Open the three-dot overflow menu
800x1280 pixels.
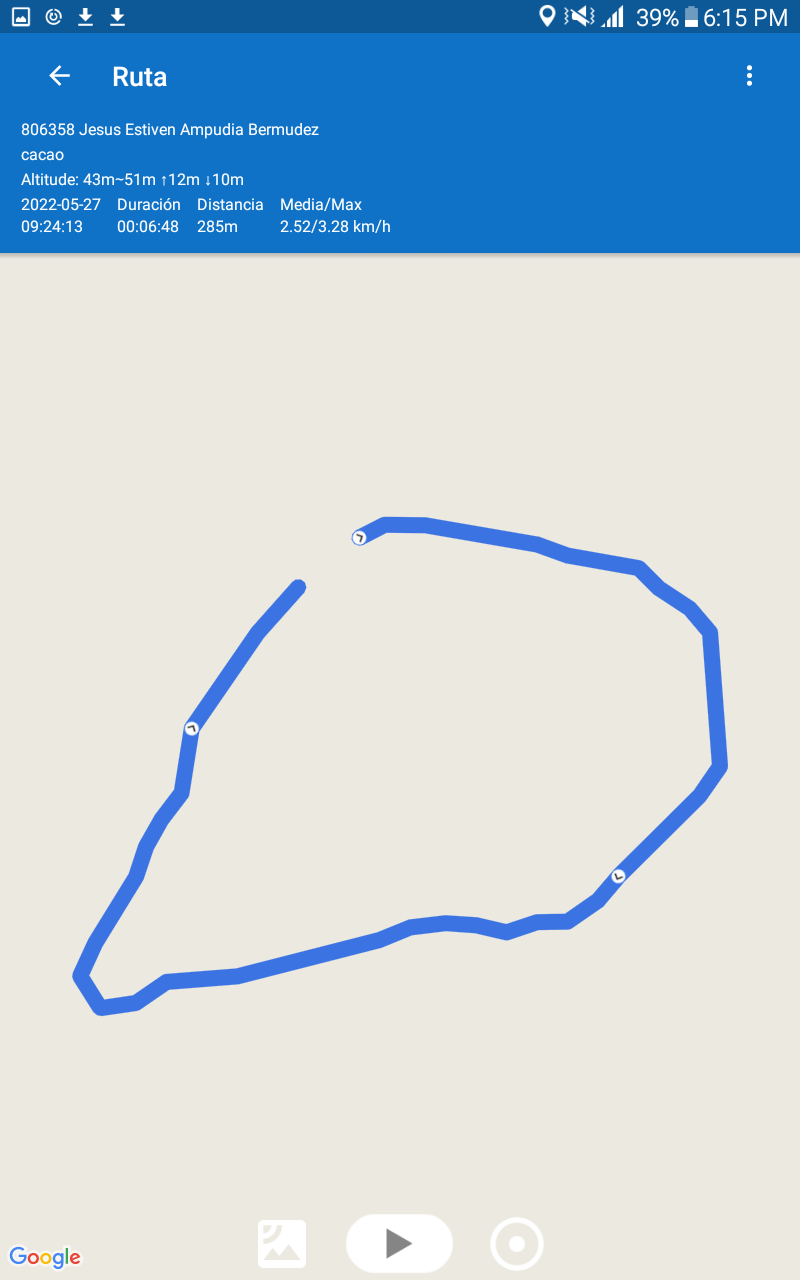tap(749, 76)
